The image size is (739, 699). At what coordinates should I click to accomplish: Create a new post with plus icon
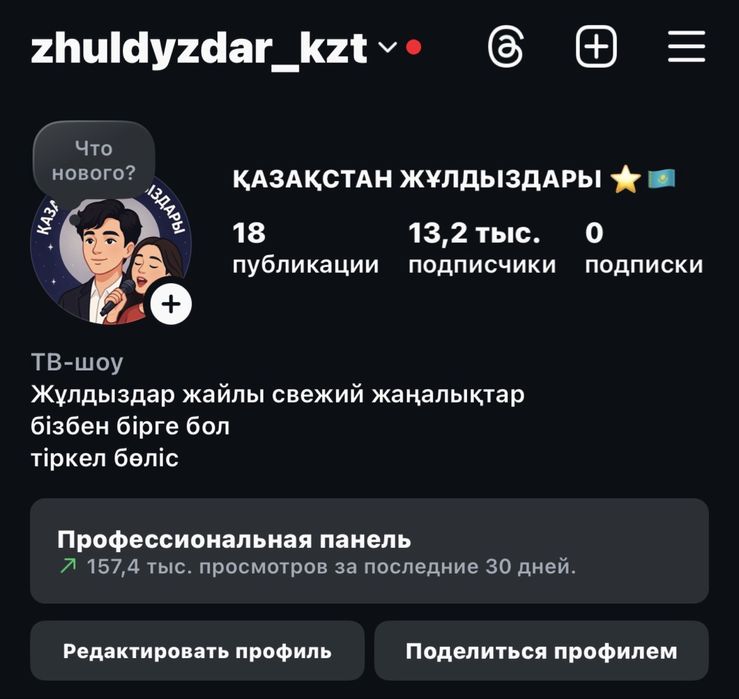pyautogui.click(x=596, y=47)
